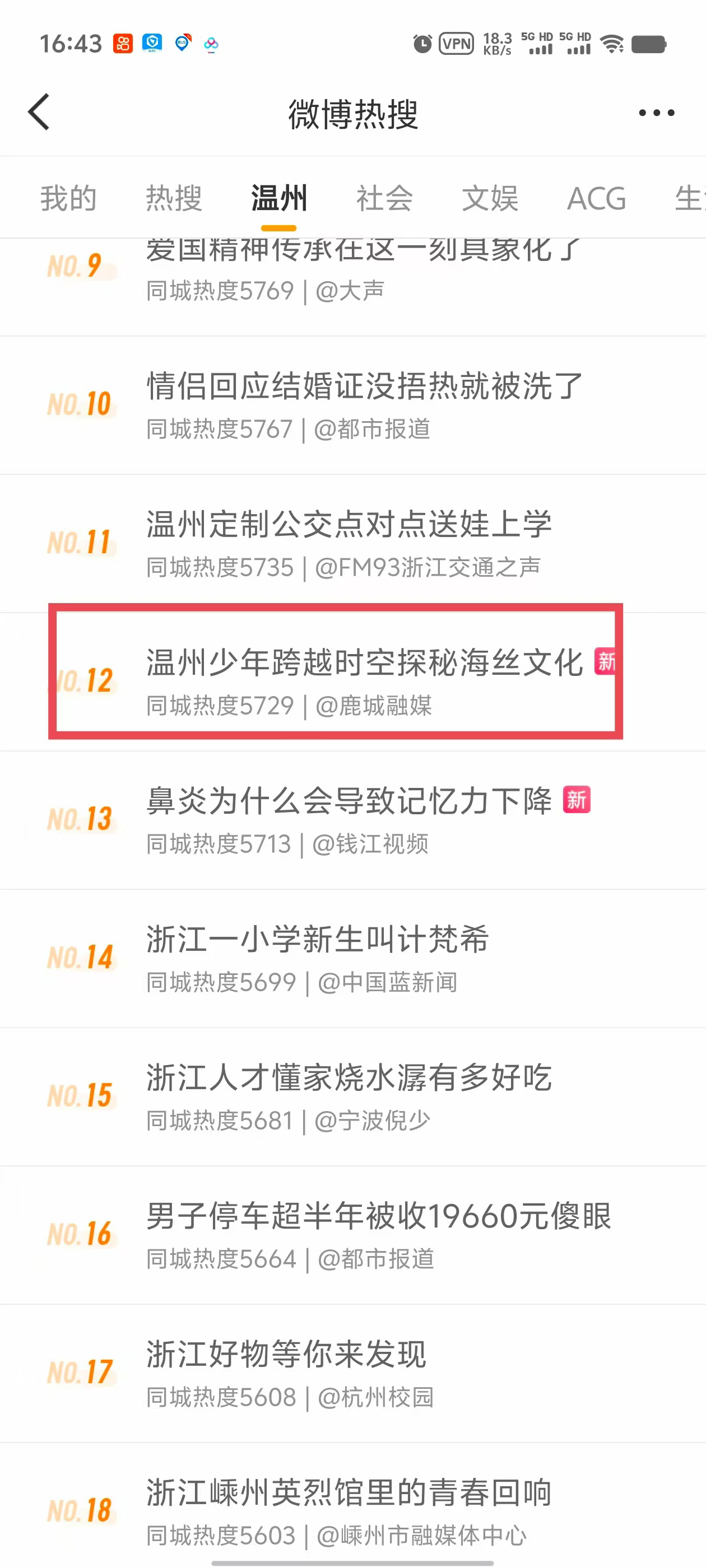Viewport: 706px width, 1568px height.
Task: Open the three-dot overflow menu
Action: click(656, 113)
